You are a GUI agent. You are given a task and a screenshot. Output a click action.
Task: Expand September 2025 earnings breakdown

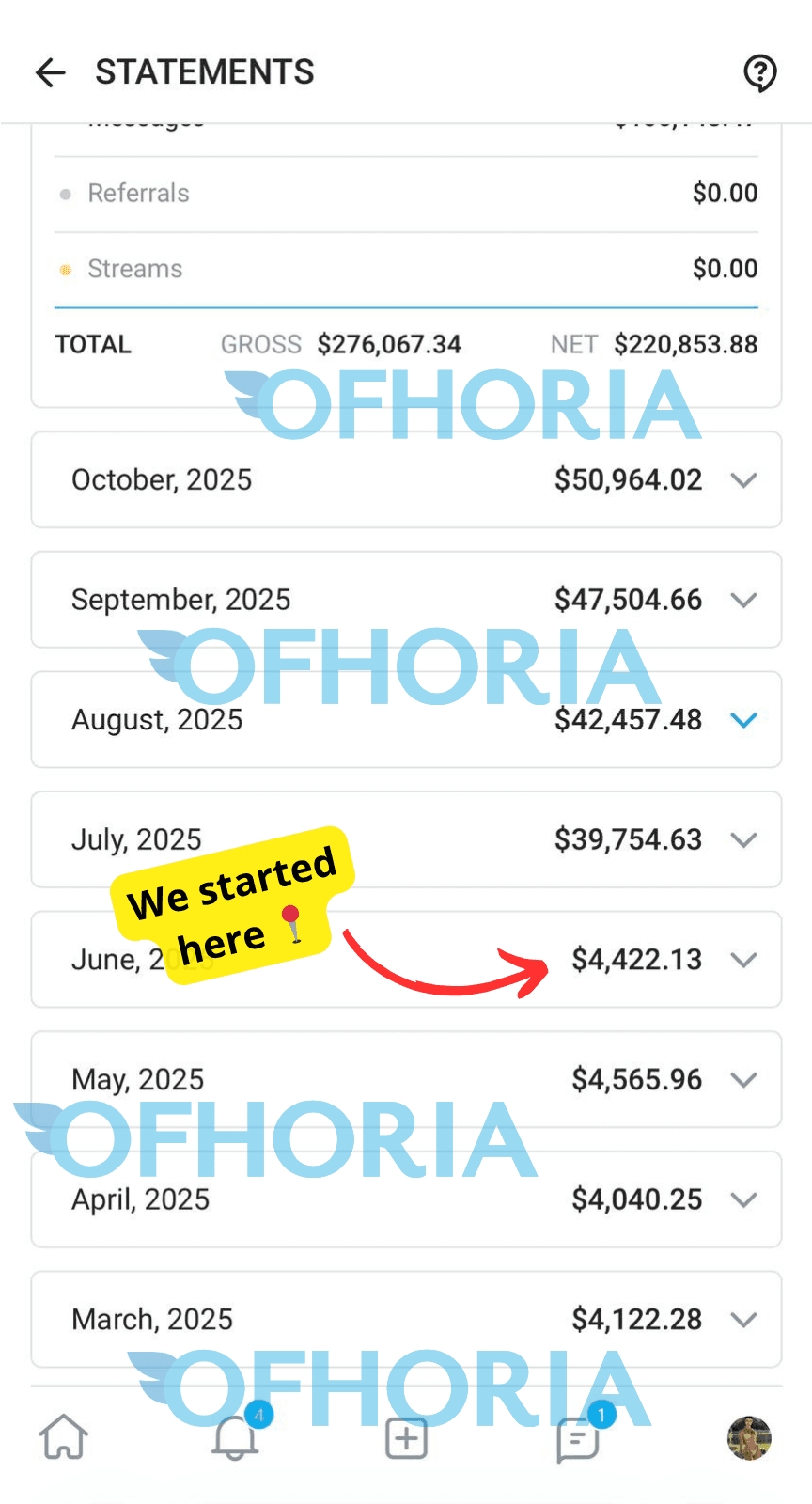(x=743, y=600)
